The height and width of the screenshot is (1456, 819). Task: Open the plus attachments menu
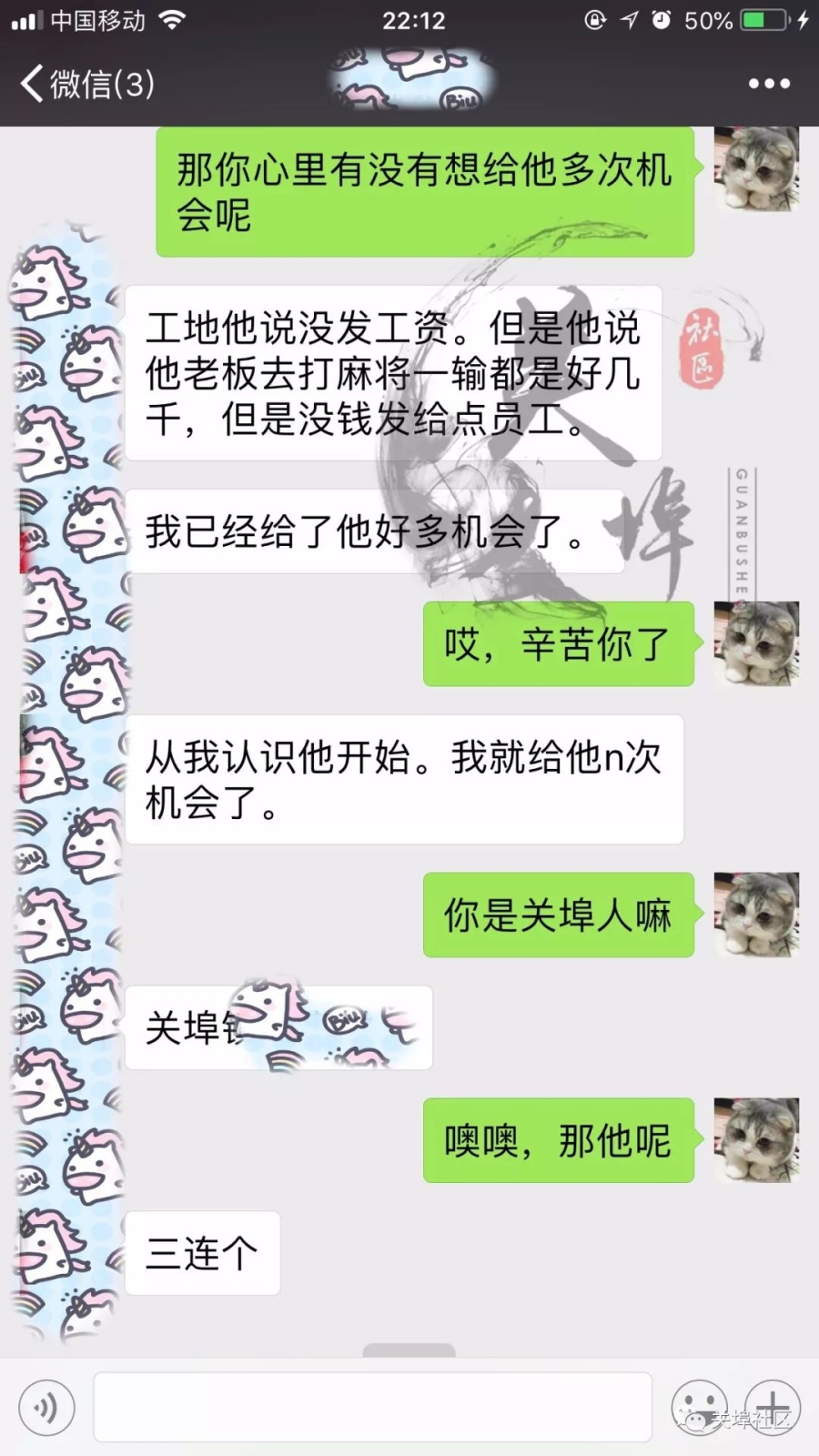pos(773,1407)
